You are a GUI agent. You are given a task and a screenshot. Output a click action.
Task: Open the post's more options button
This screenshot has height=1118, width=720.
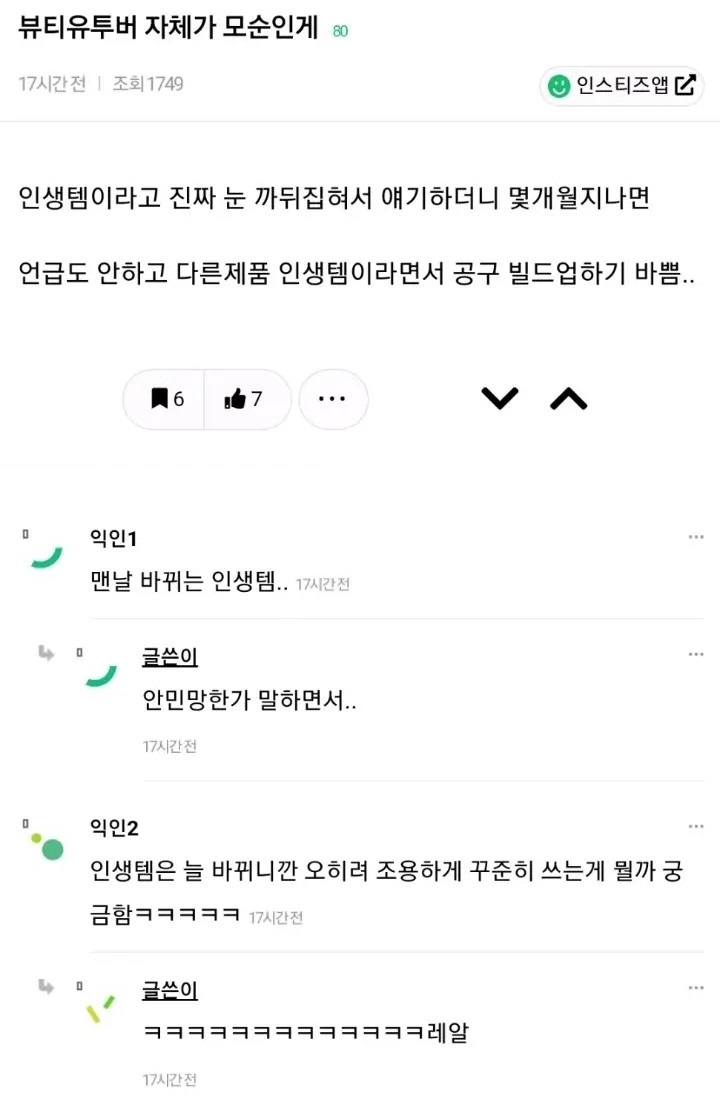pyautogui.click(x=333, y=399)
